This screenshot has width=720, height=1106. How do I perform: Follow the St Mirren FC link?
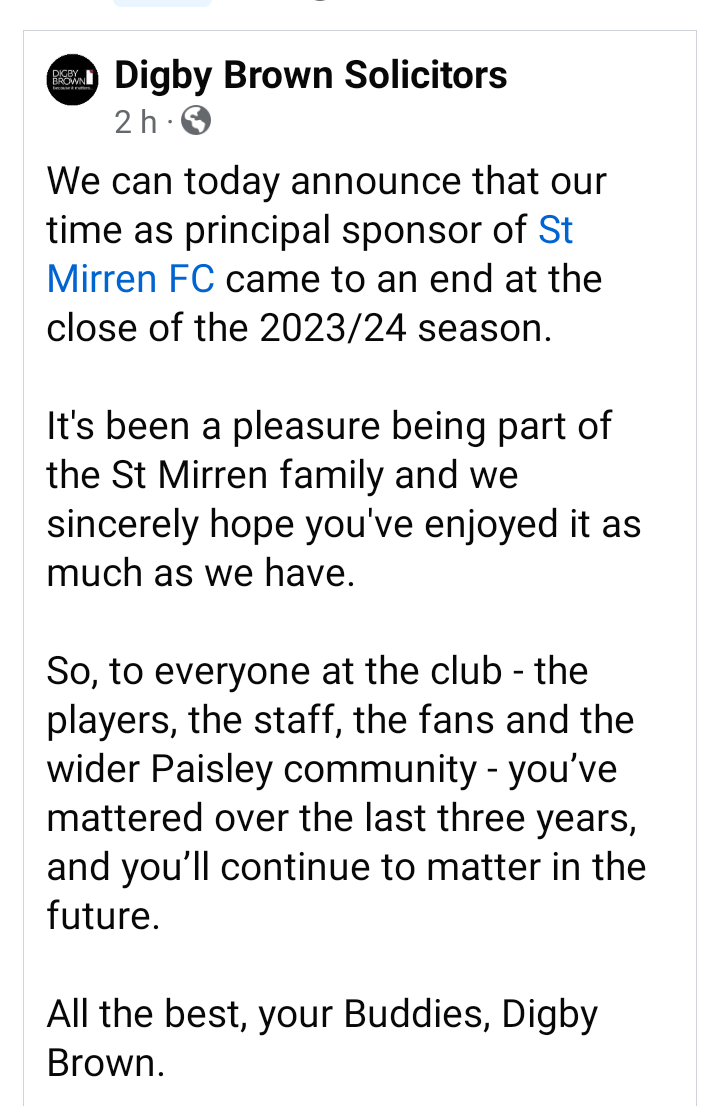pos(131,279)
